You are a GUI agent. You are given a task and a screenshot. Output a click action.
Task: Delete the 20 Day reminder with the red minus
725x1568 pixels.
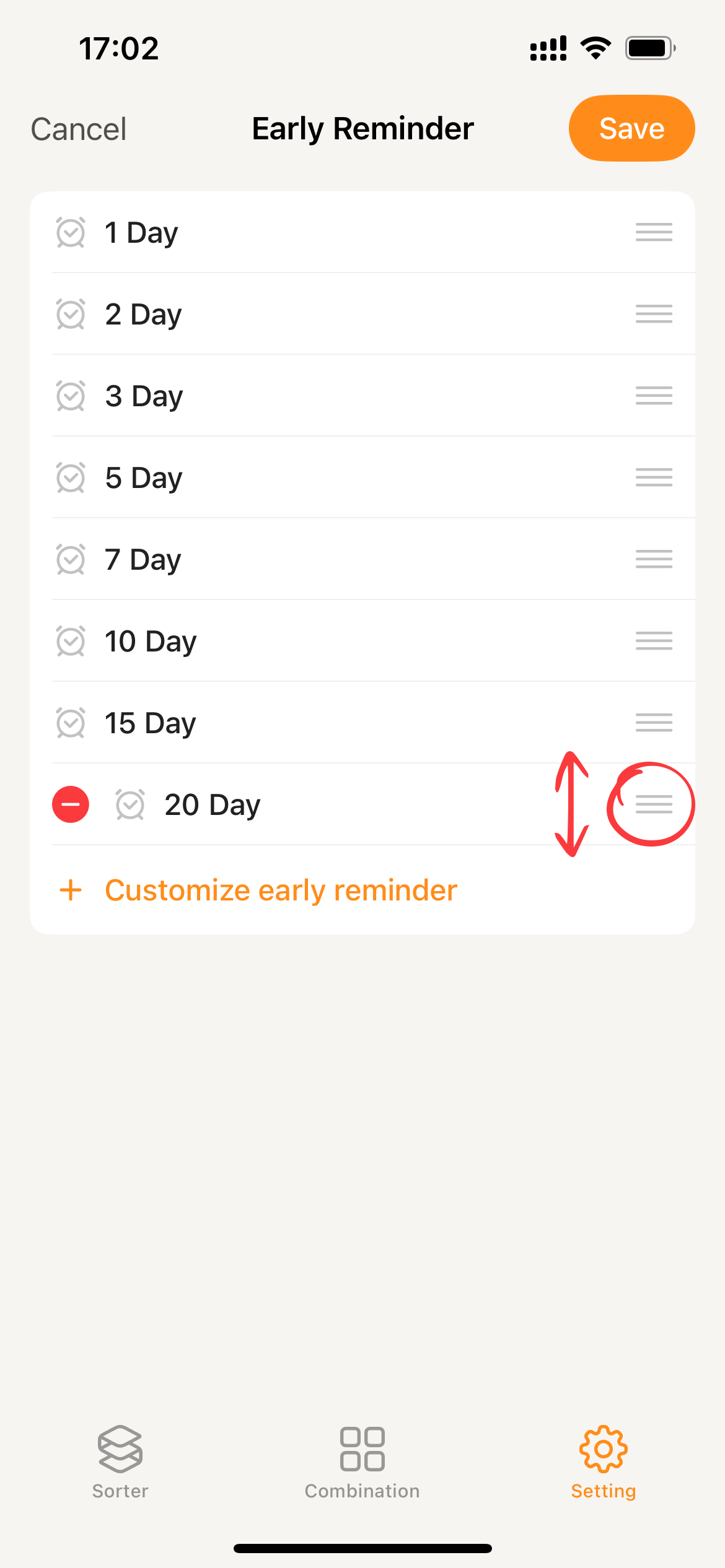71,804
